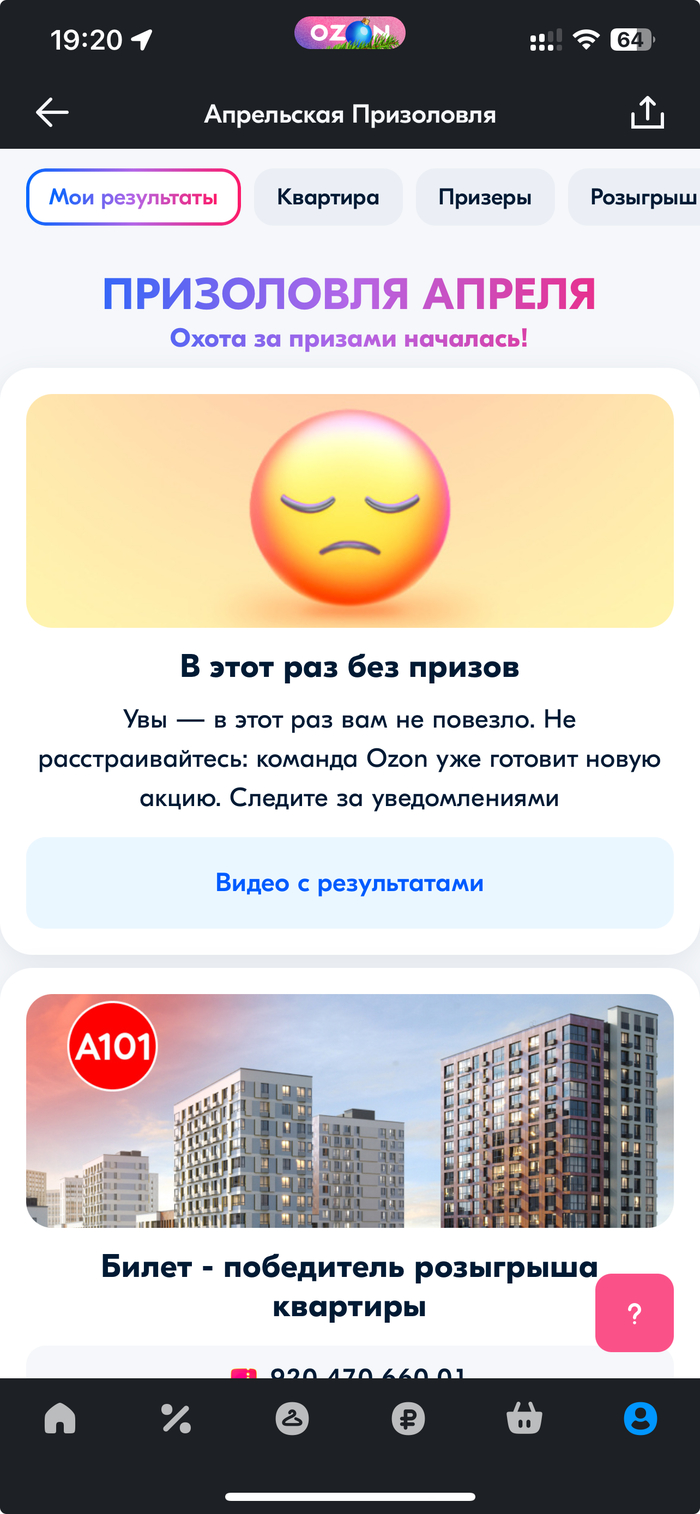700x1514 pixels.
Task: Select the Мои результаты tab
Action: (x=133, y=197)
